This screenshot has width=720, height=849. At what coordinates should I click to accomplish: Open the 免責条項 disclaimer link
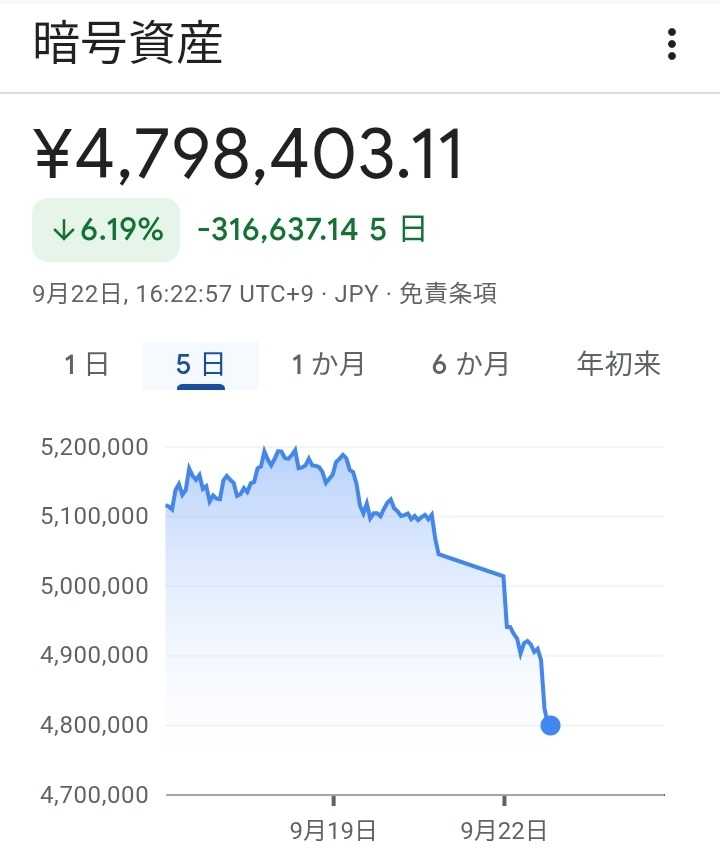coord(448,294)
